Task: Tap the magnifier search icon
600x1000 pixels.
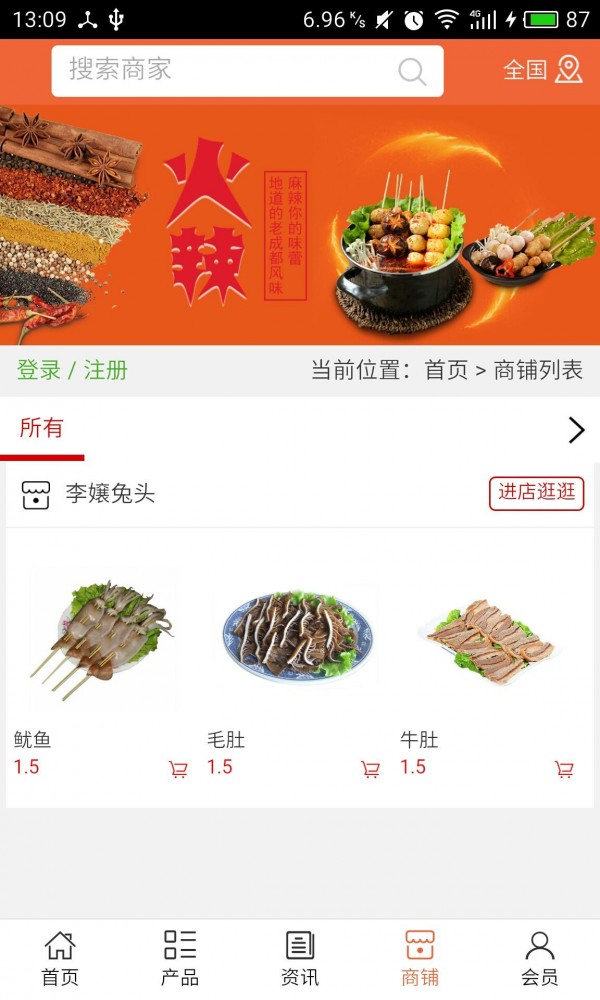Action: 412,71
